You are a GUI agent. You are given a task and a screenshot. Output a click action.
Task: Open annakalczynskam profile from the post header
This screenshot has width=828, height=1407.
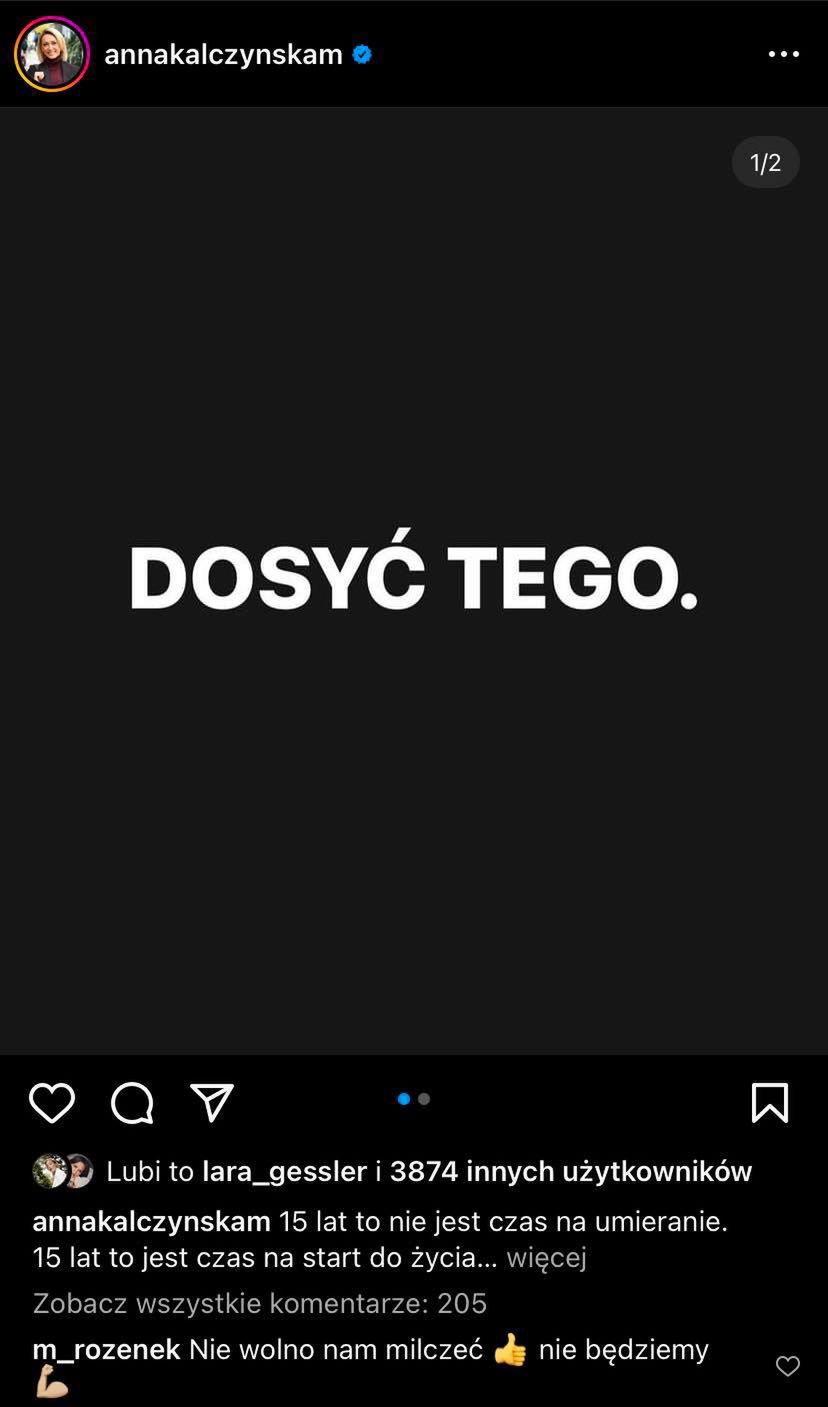pos(223,54)
